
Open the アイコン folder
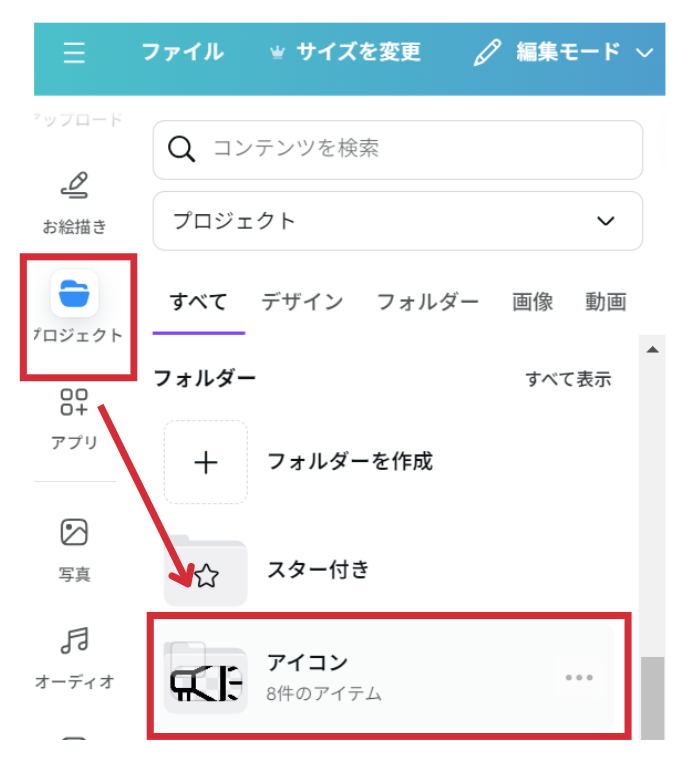360,677
